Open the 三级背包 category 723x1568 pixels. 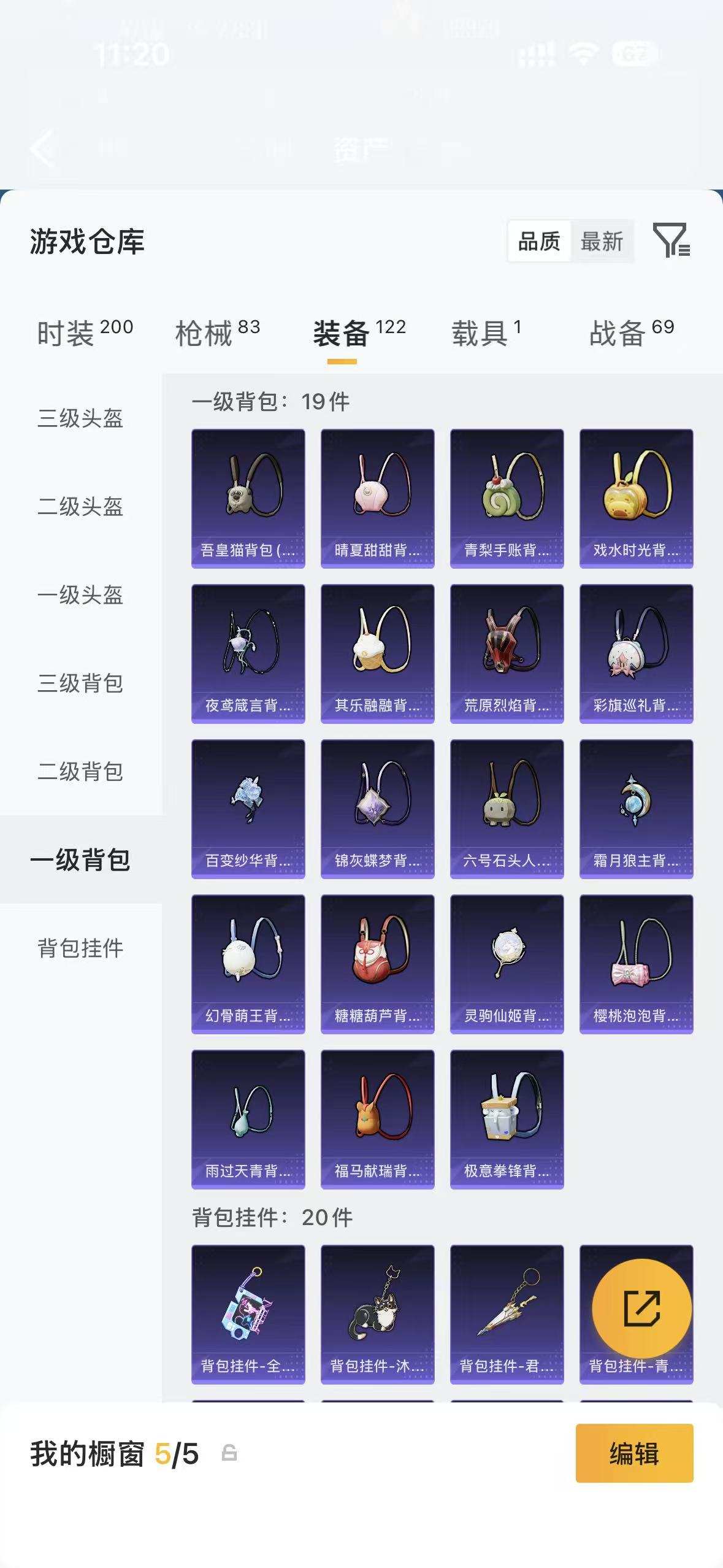pyautogui.click(x=80, y=683)
